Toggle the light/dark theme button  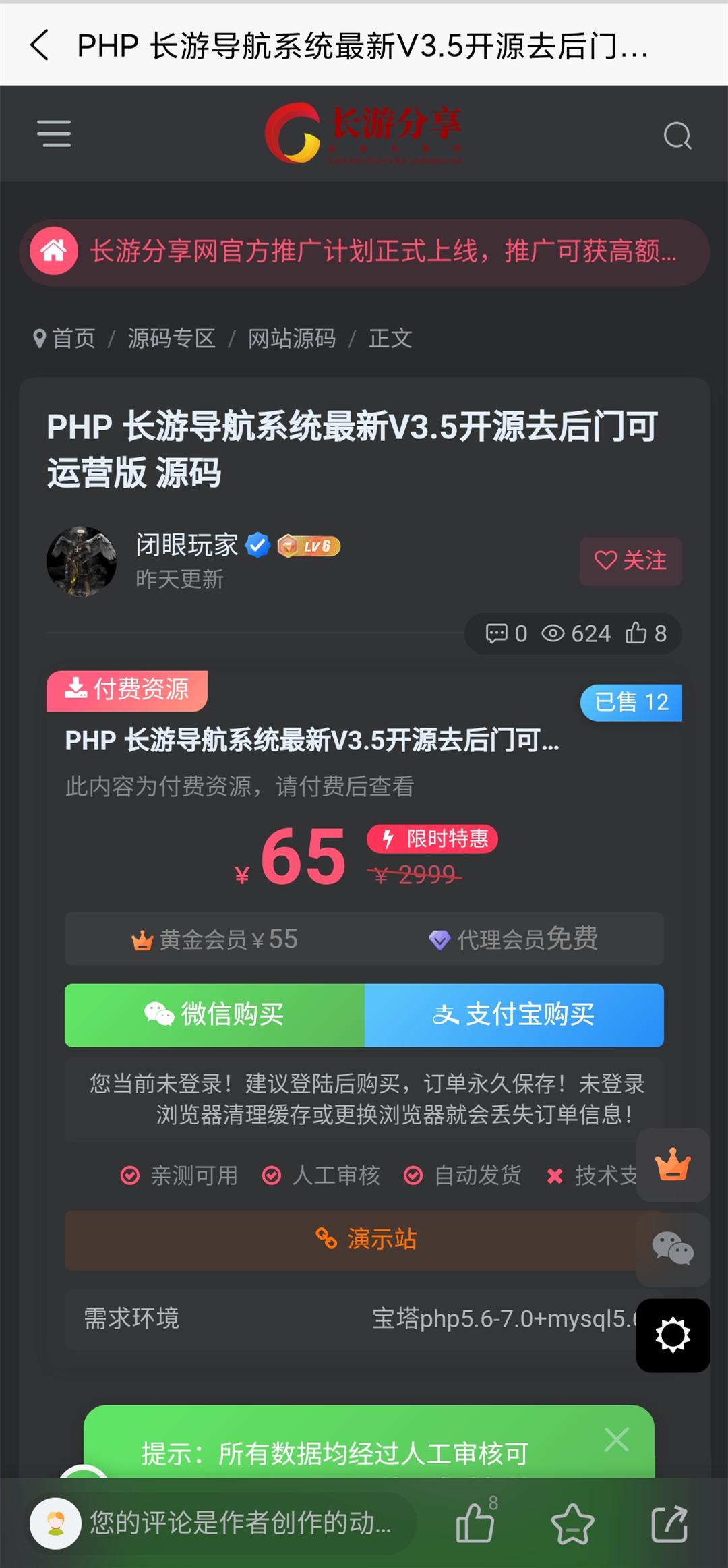(x=673, y=1335)
